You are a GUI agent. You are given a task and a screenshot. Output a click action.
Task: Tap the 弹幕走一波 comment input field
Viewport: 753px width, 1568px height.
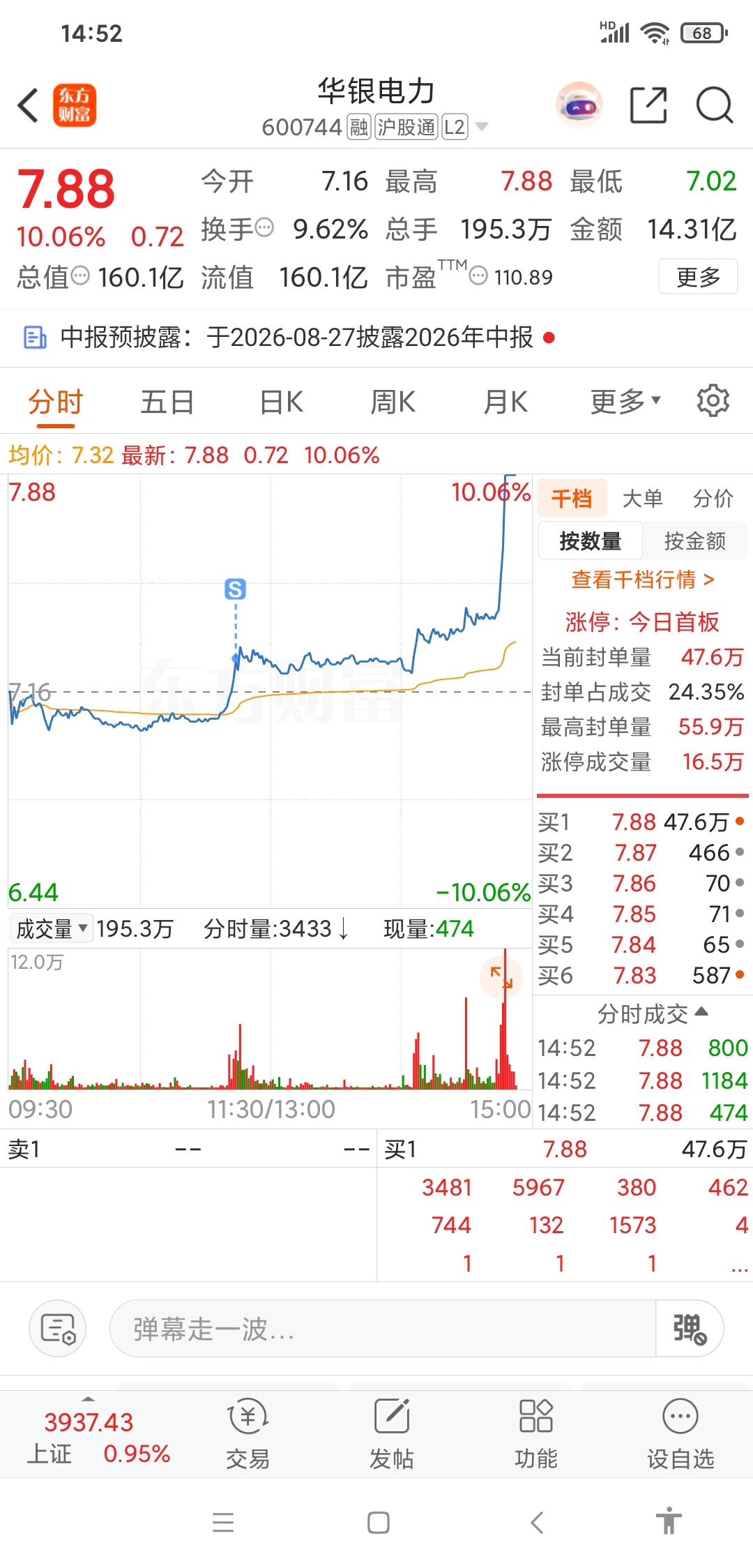pyautogui.click(x=383, y=1329)
